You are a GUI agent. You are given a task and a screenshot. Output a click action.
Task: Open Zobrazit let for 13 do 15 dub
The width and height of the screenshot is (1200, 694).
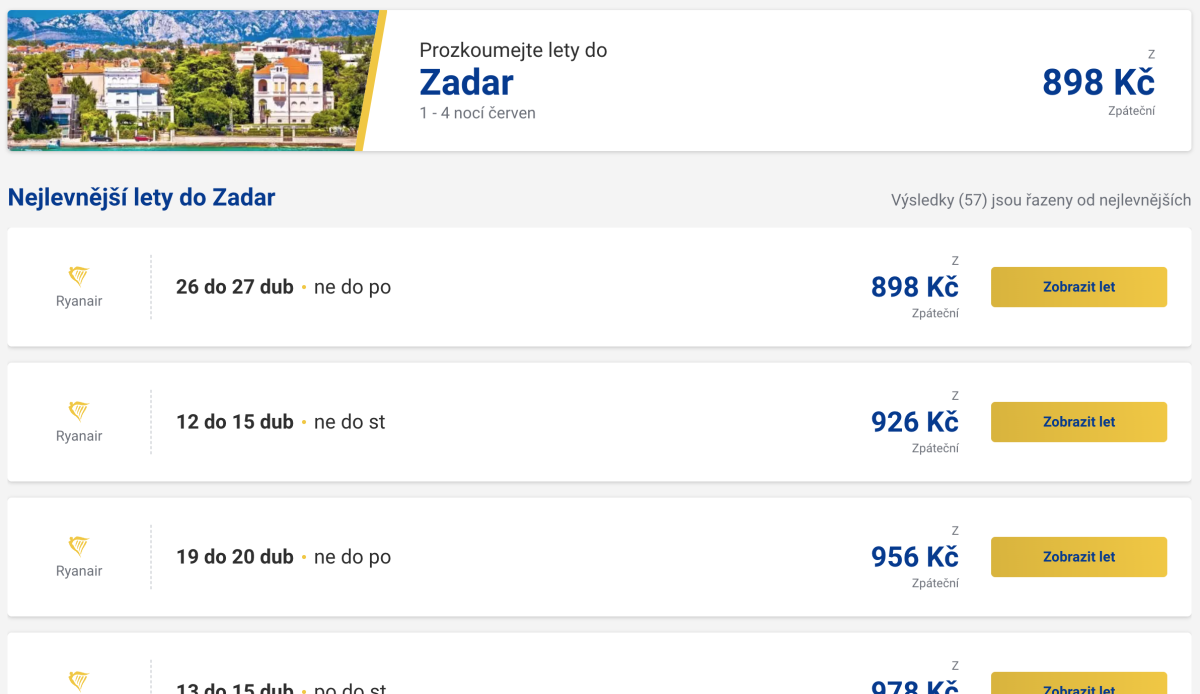coord(1078,685)
